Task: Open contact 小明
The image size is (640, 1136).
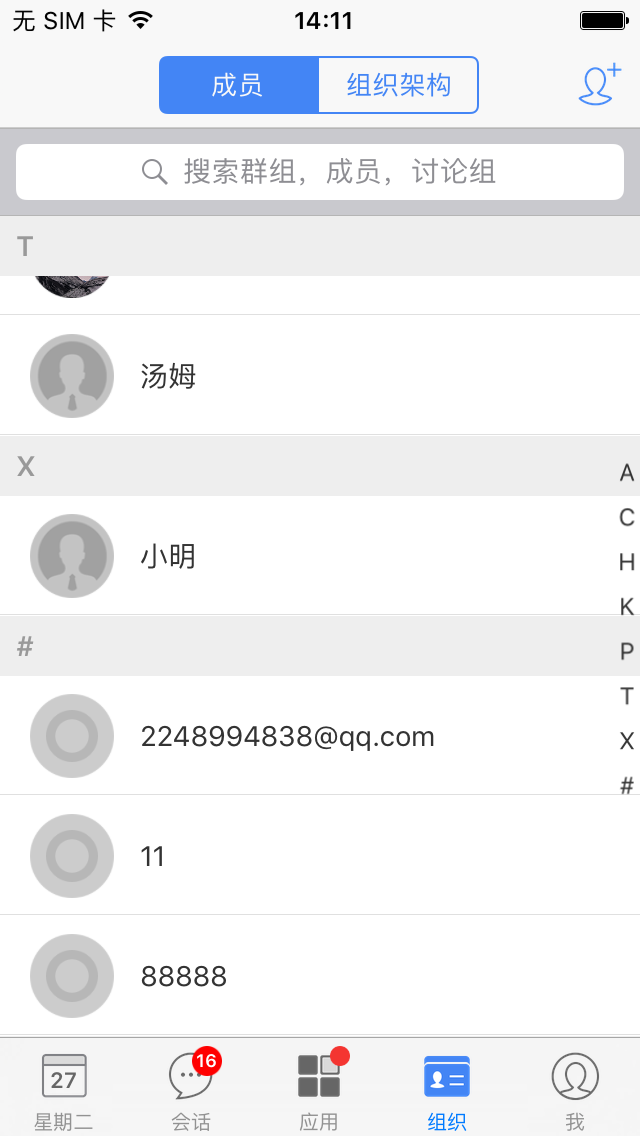Action: 320,556
